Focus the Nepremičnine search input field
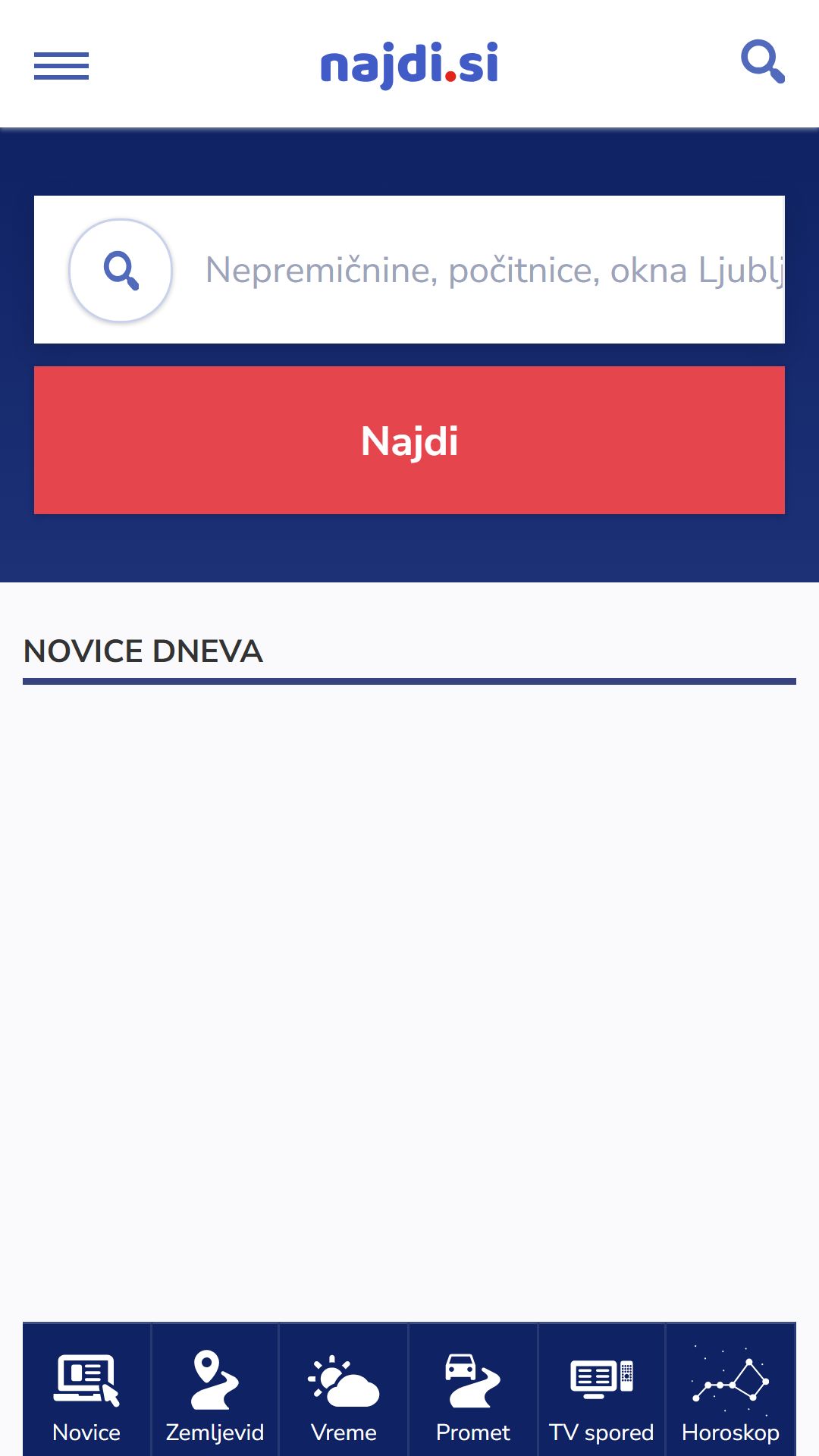The image size is (819, 1456). click(493, 270)
